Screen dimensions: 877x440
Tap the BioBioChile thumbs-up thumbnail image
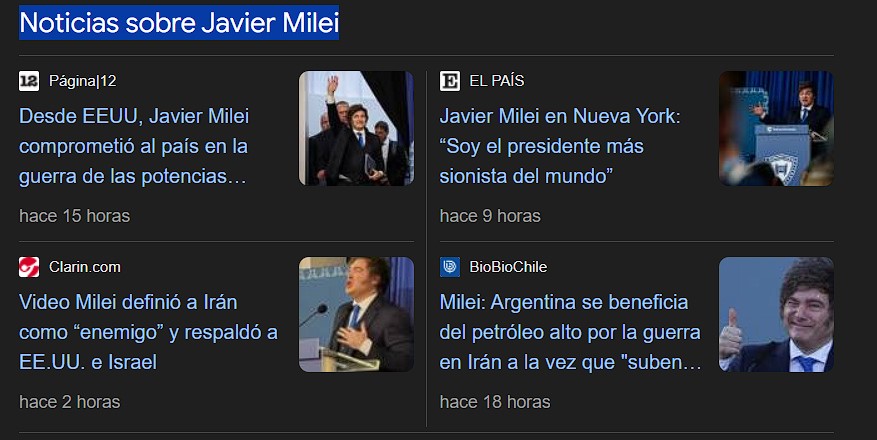pyautogui.click(x=776, y=314)
